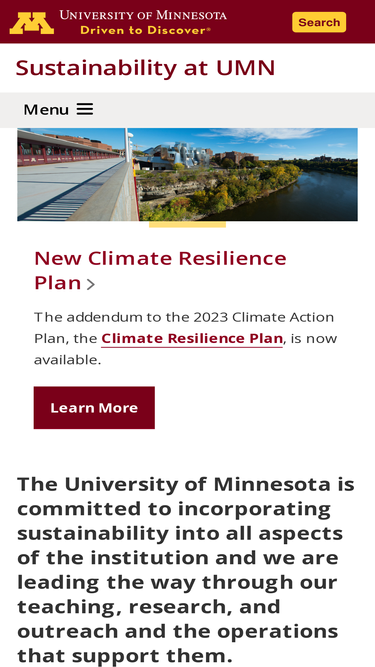Viewport: 375px width, 667px height.
Task: Open the campus river banner image
Action: click(188, 174)
